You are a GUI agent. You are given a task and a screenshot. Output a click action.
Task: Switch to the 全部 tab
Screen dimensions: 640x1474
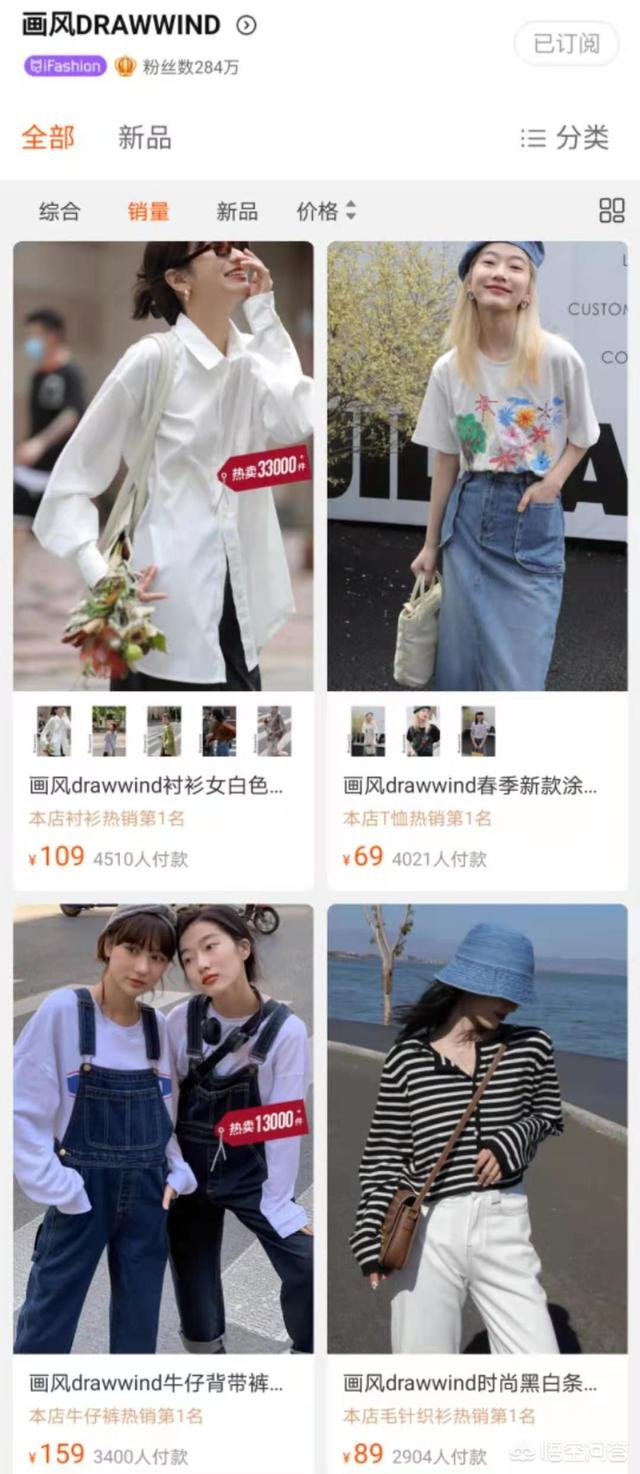click(48, 138)
